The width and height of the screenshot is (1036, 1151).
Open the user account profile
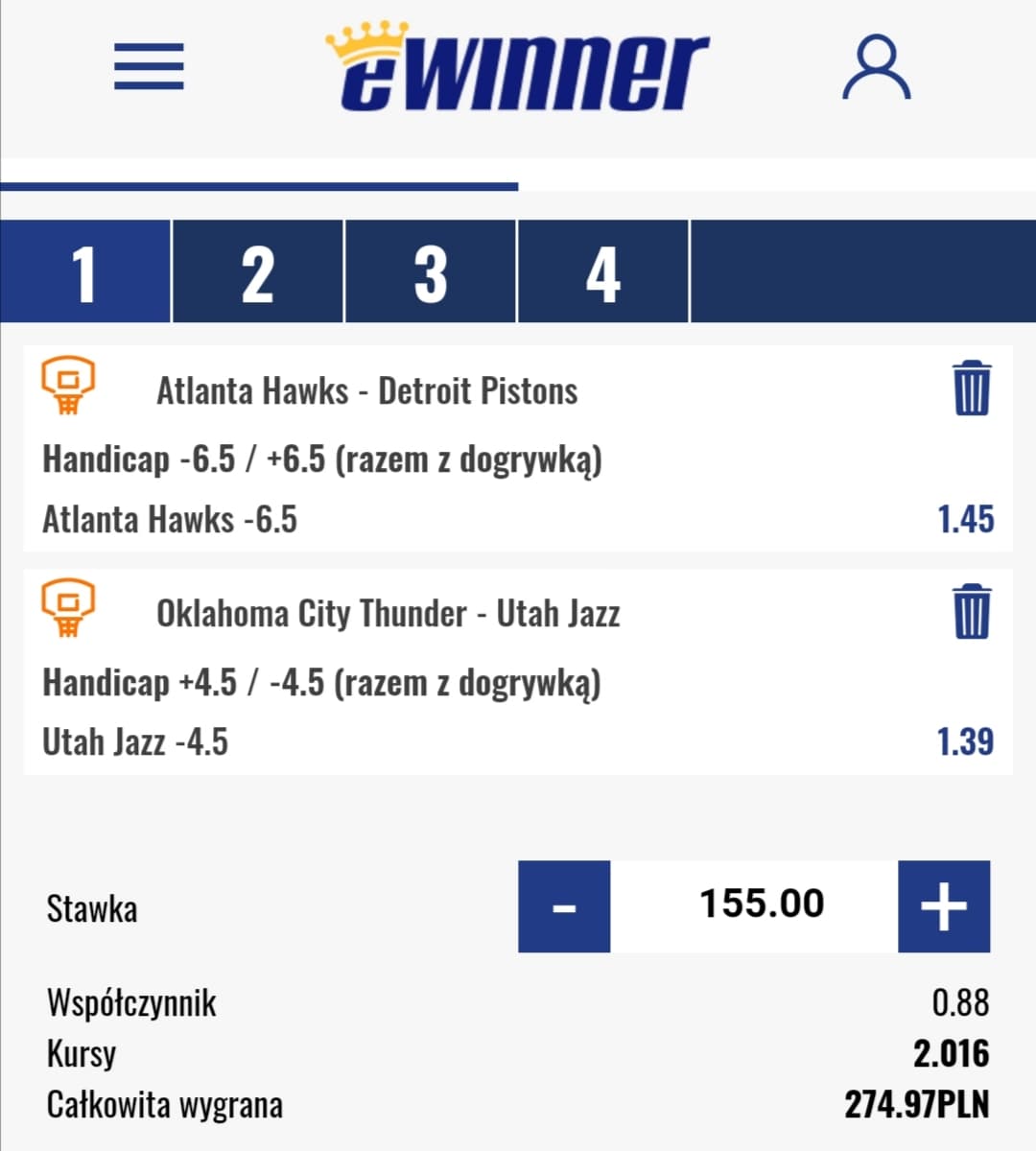pos(876,68)
